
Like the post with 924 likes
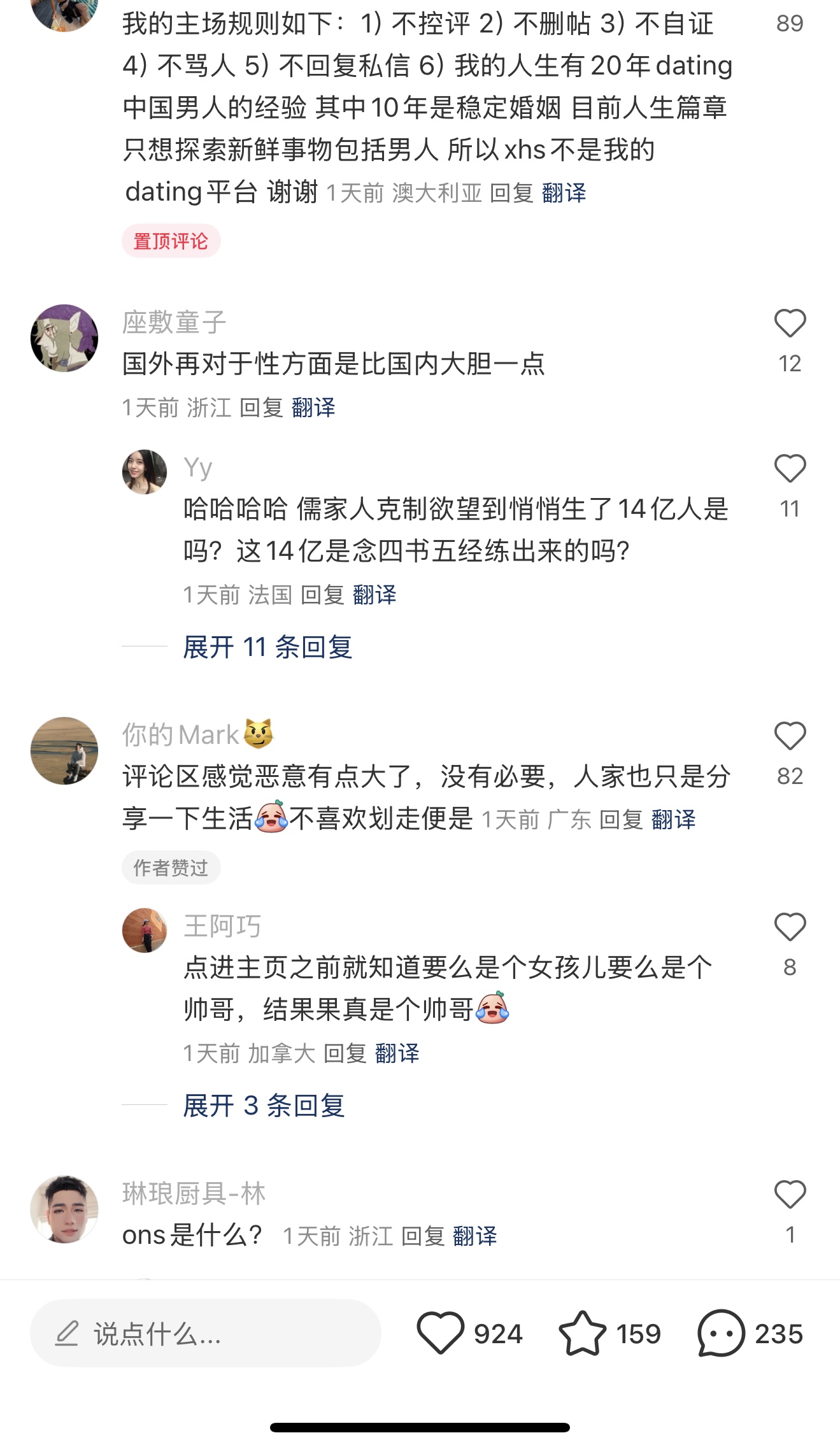click(x=440, y=1333)
